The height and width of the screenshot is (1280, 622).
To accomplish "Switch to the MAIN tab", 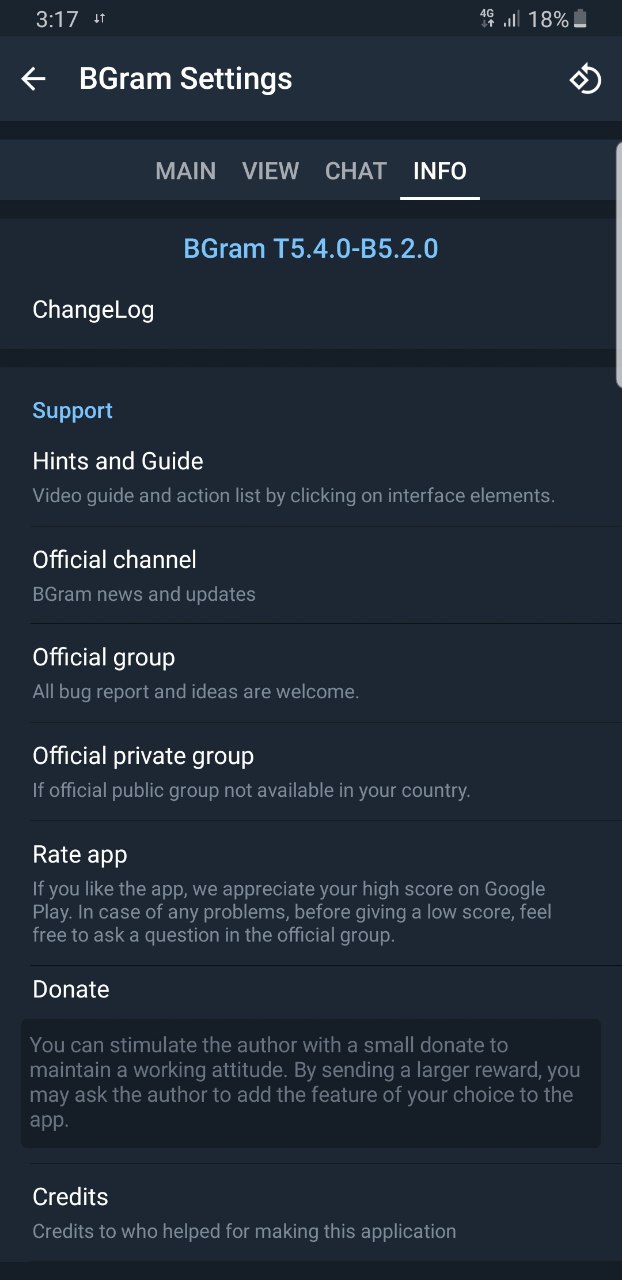I will point(186,171).
